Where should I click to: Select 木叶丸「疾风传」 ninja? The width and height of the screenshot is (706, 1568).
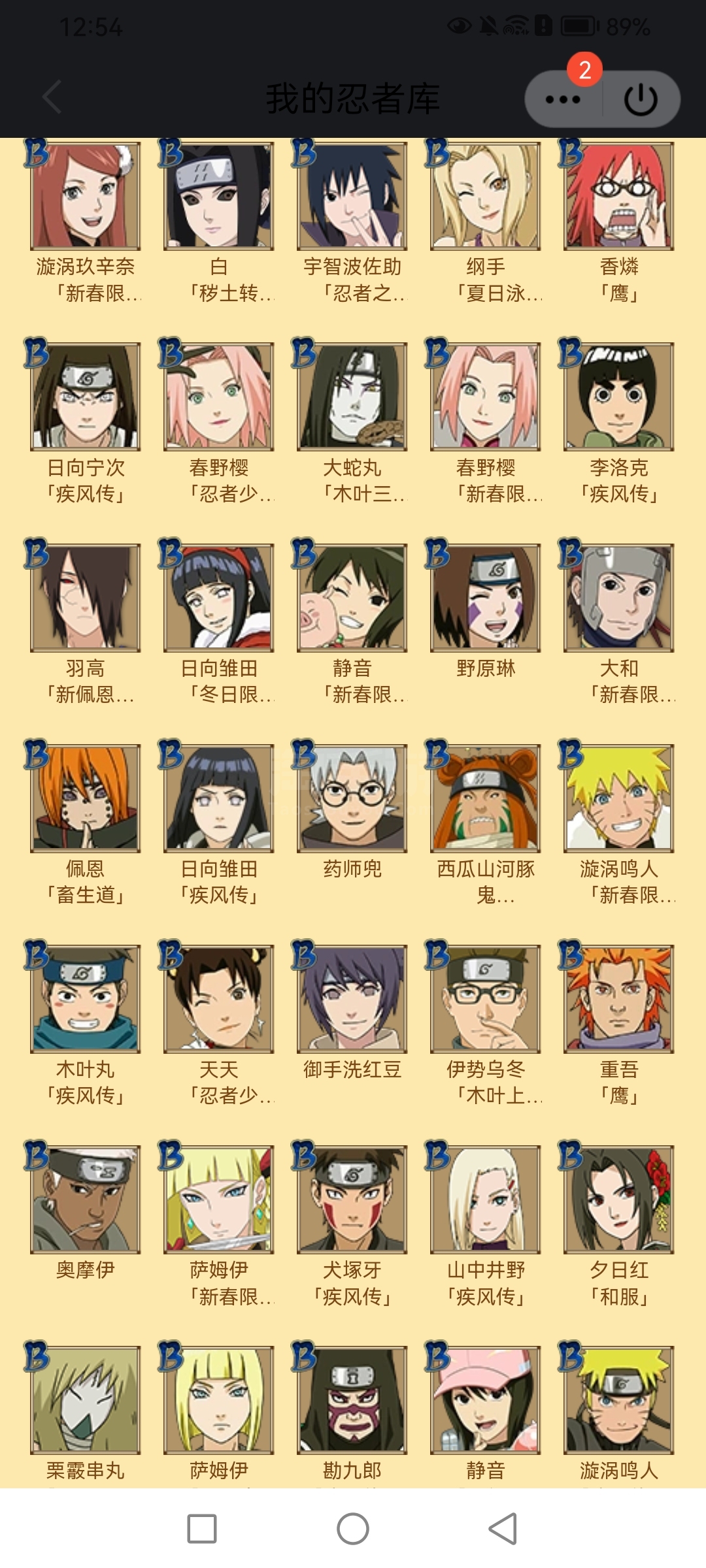86,999
